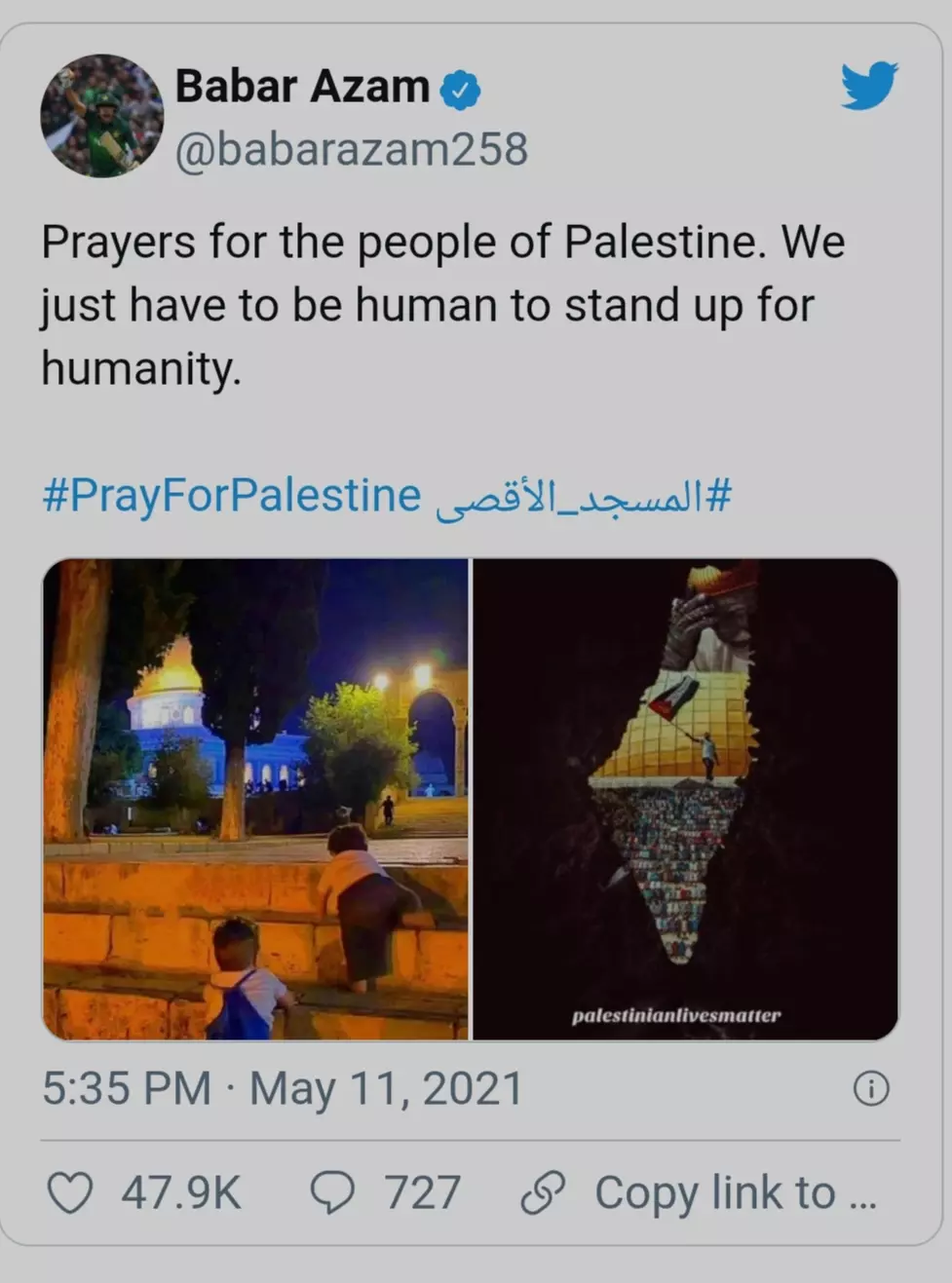Copy link to this tweet
The width and height of the screenshot is (952, 1283).
pos(700,1193)
